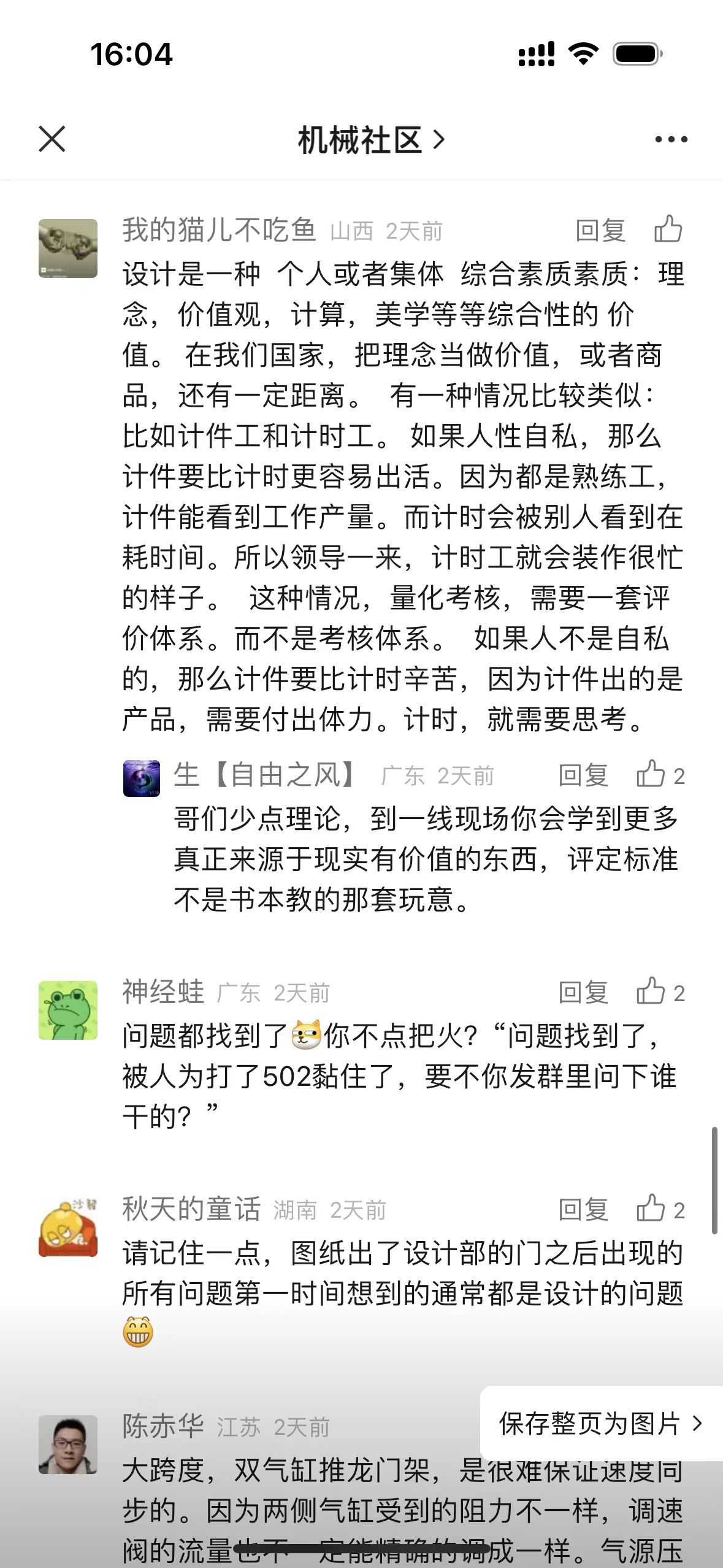Like 秋天的童话's comment
This screenshot has height=1568, width=723.
point(651,1209)
